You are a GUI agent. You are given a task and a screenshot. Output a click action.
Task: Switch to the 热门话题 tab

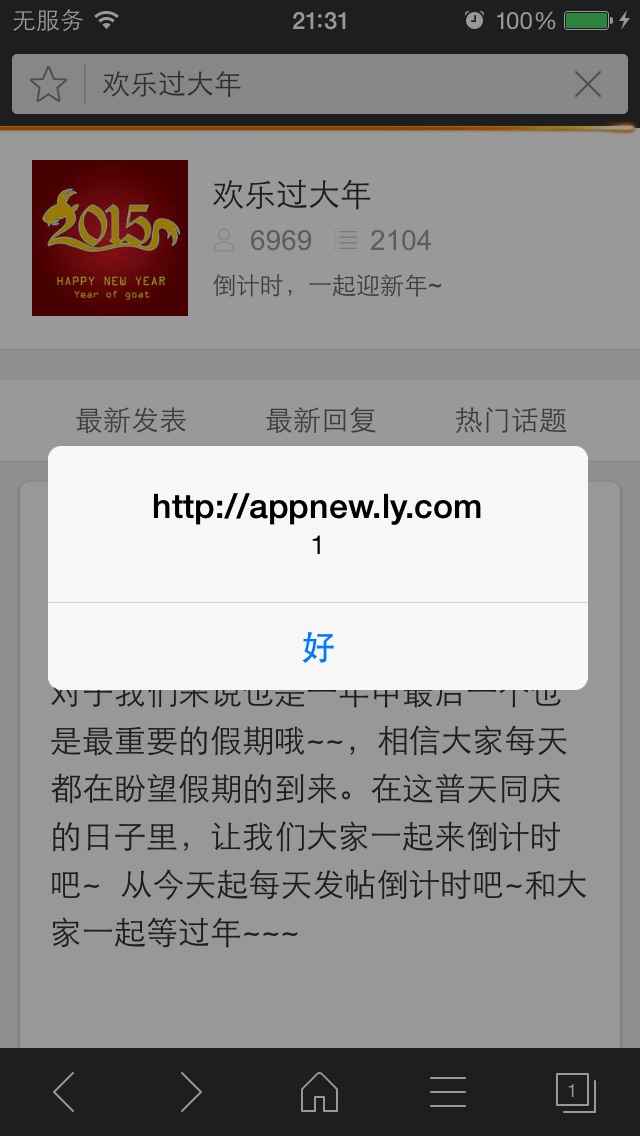tap(510, 420)
